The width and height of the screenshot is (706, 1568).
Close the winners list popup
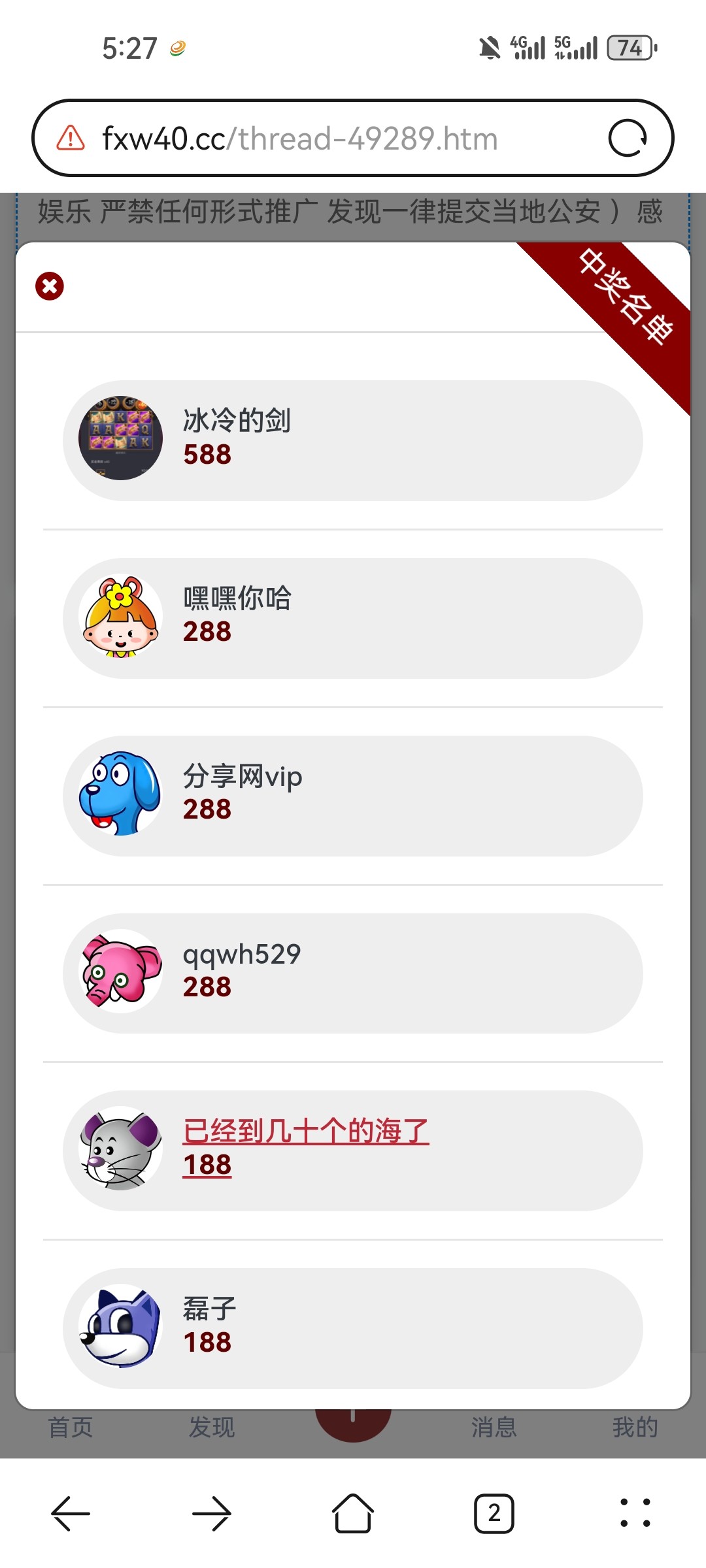[50, 286]
